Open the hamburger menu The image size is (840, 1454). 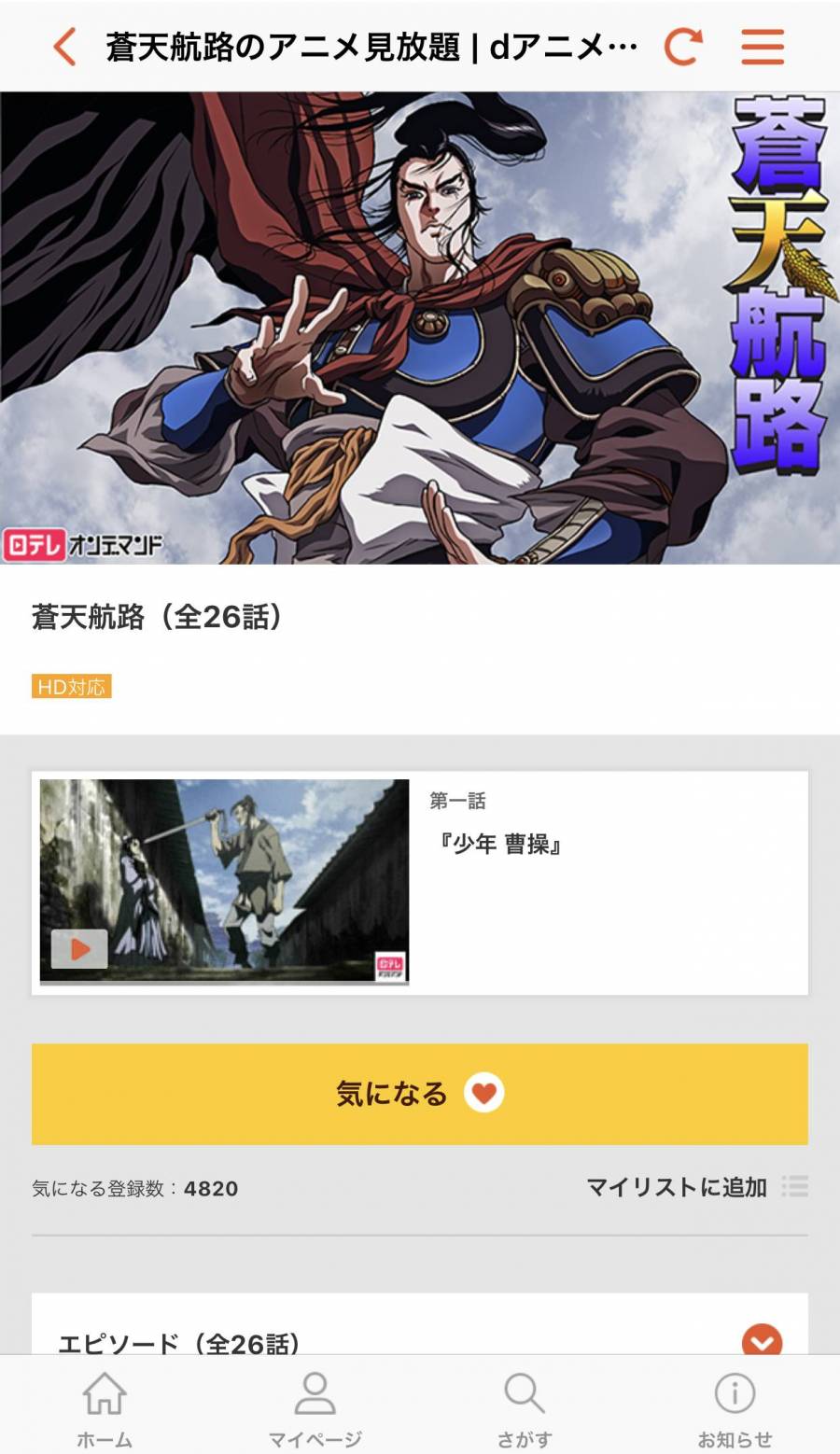point(763,47)
